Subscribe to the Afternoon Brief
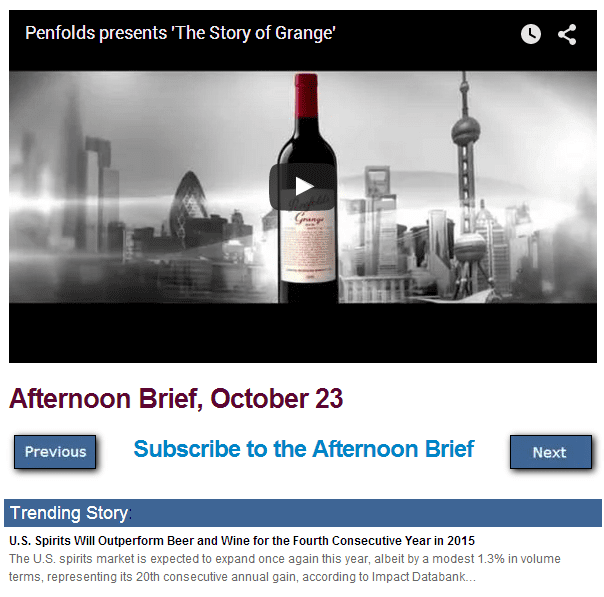Screen dimensions: 604x597 [304, 449]
